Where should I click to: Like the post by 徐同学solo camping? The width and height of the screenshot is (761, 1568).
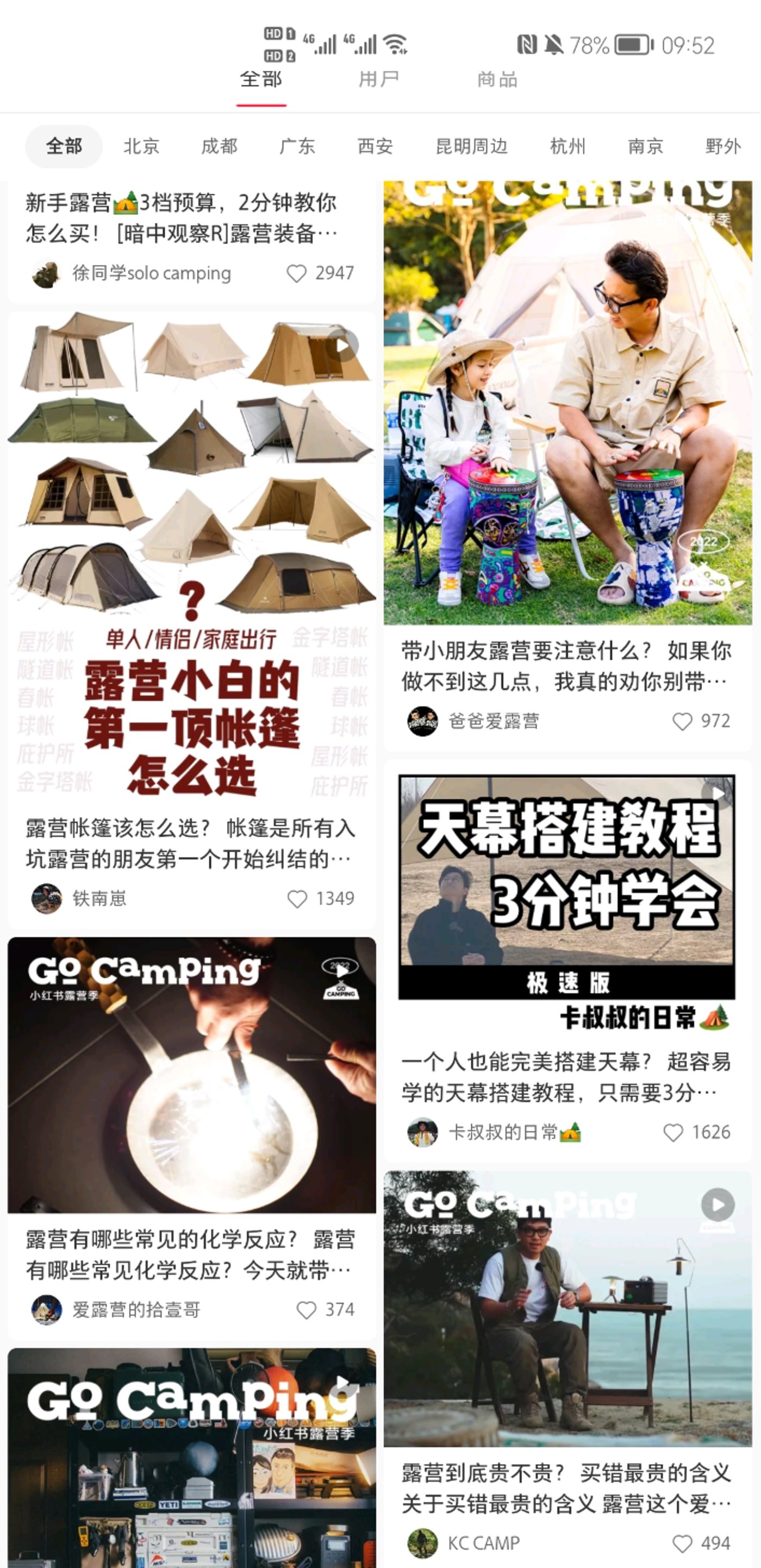point(297,274)
